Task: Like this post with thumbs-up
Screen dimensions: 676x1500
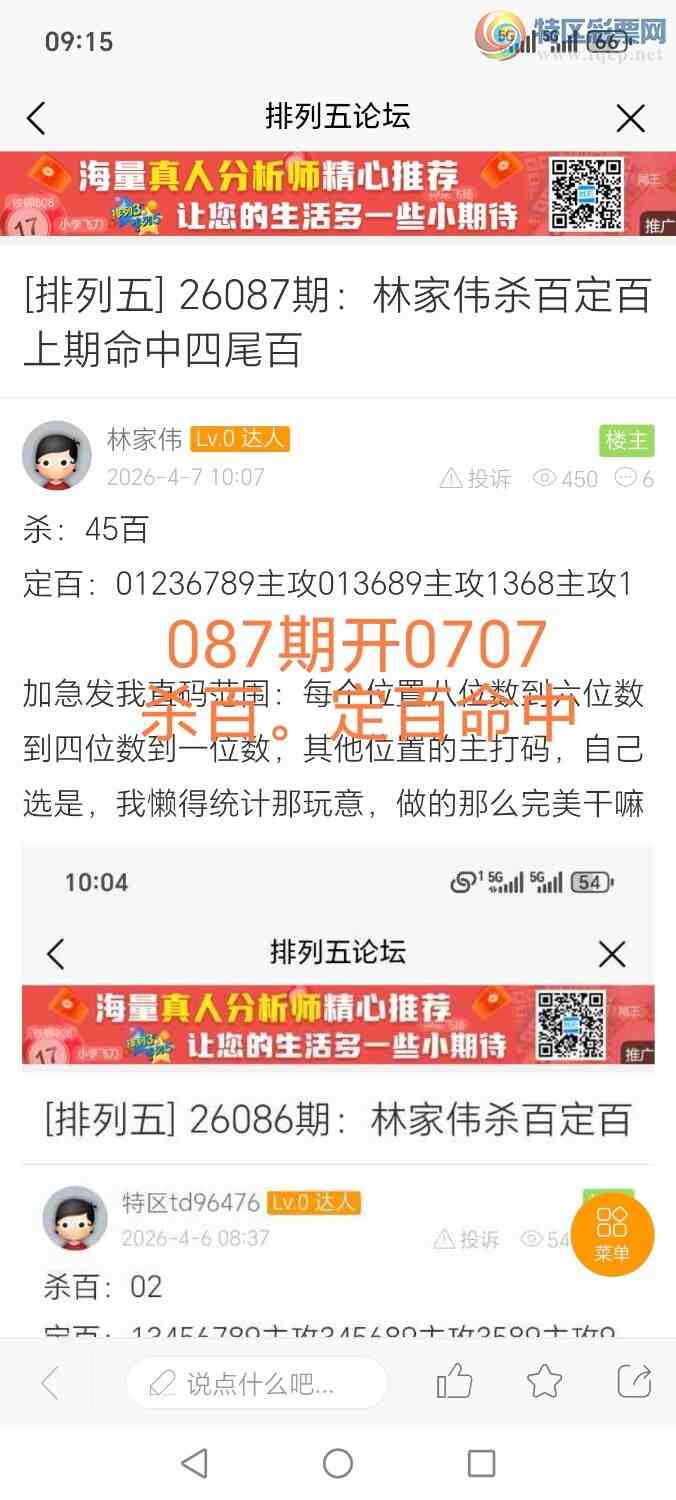Action: coord(454,1382)
